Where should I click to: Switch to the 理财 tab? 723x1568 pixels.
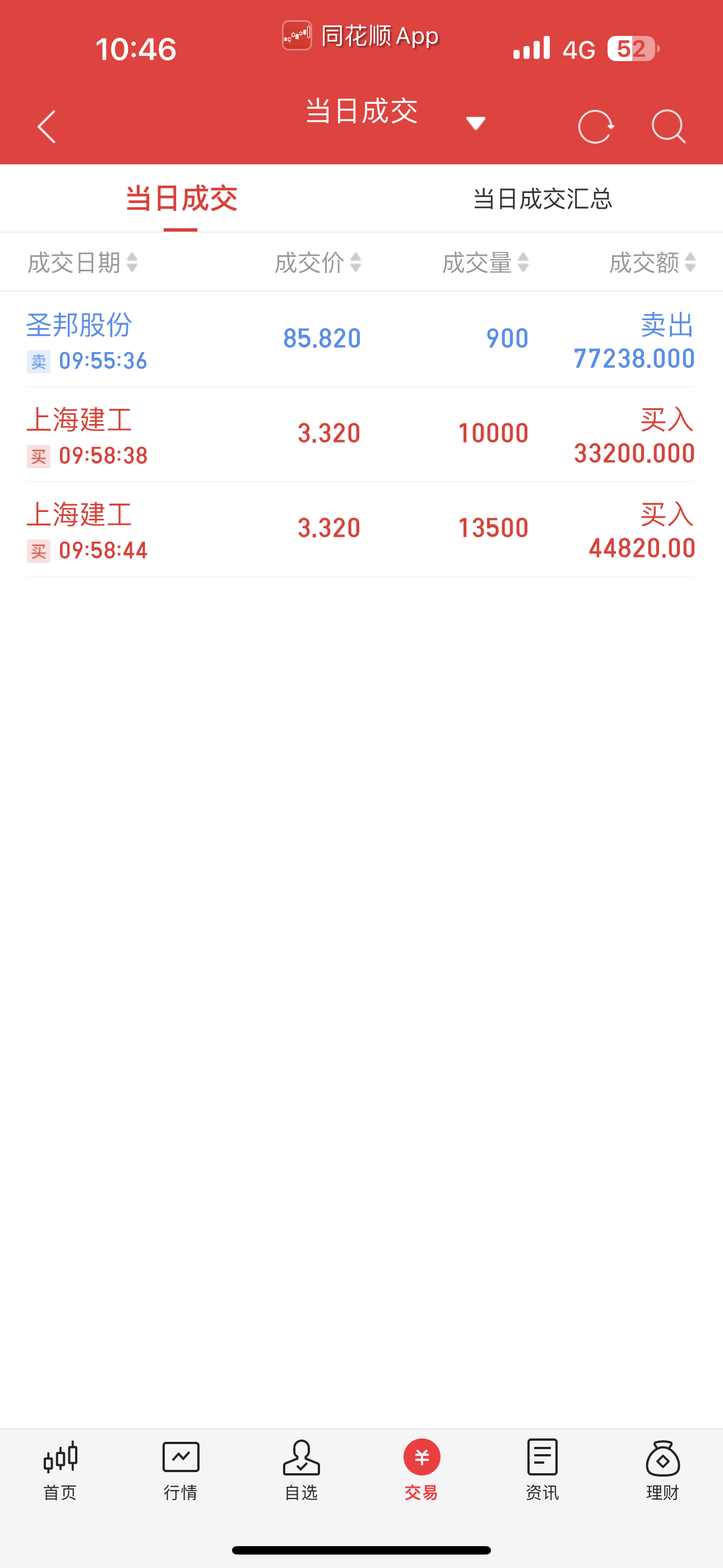[x=662, y=1469]
